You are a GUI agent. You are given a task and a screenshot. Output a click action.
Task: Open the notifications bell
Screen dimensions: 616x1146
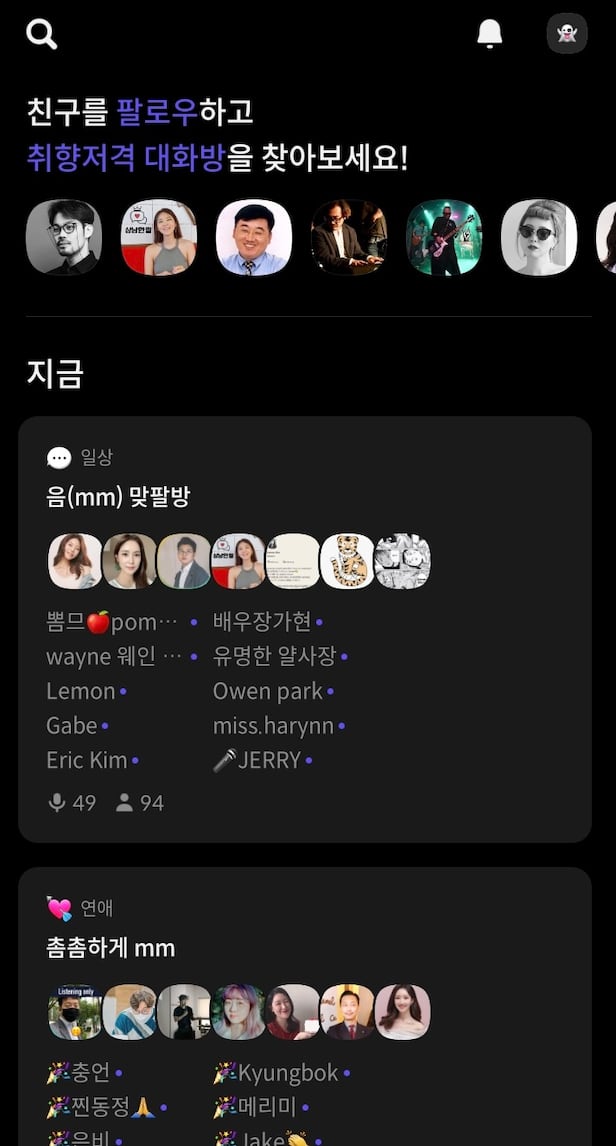pos(489,34)
